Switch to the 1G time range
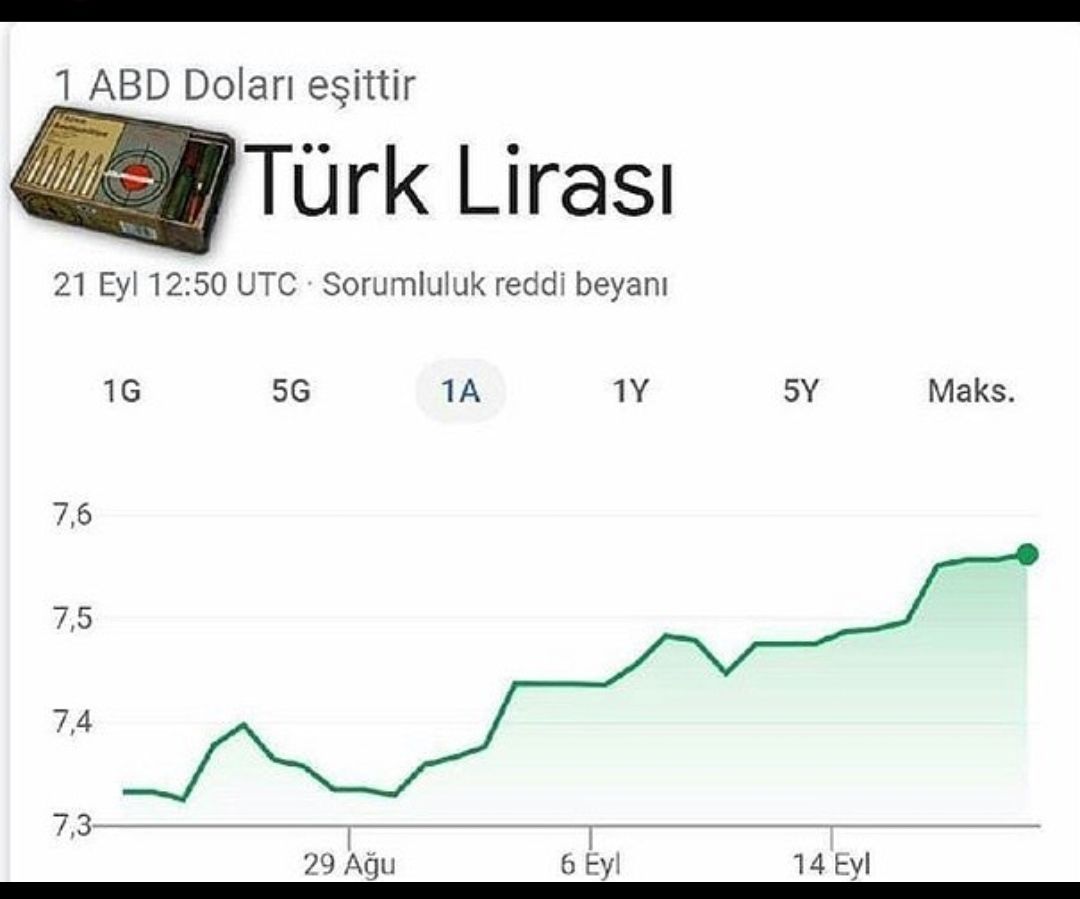This screenshot has height=899, width=1080. [x=122, y=391]
